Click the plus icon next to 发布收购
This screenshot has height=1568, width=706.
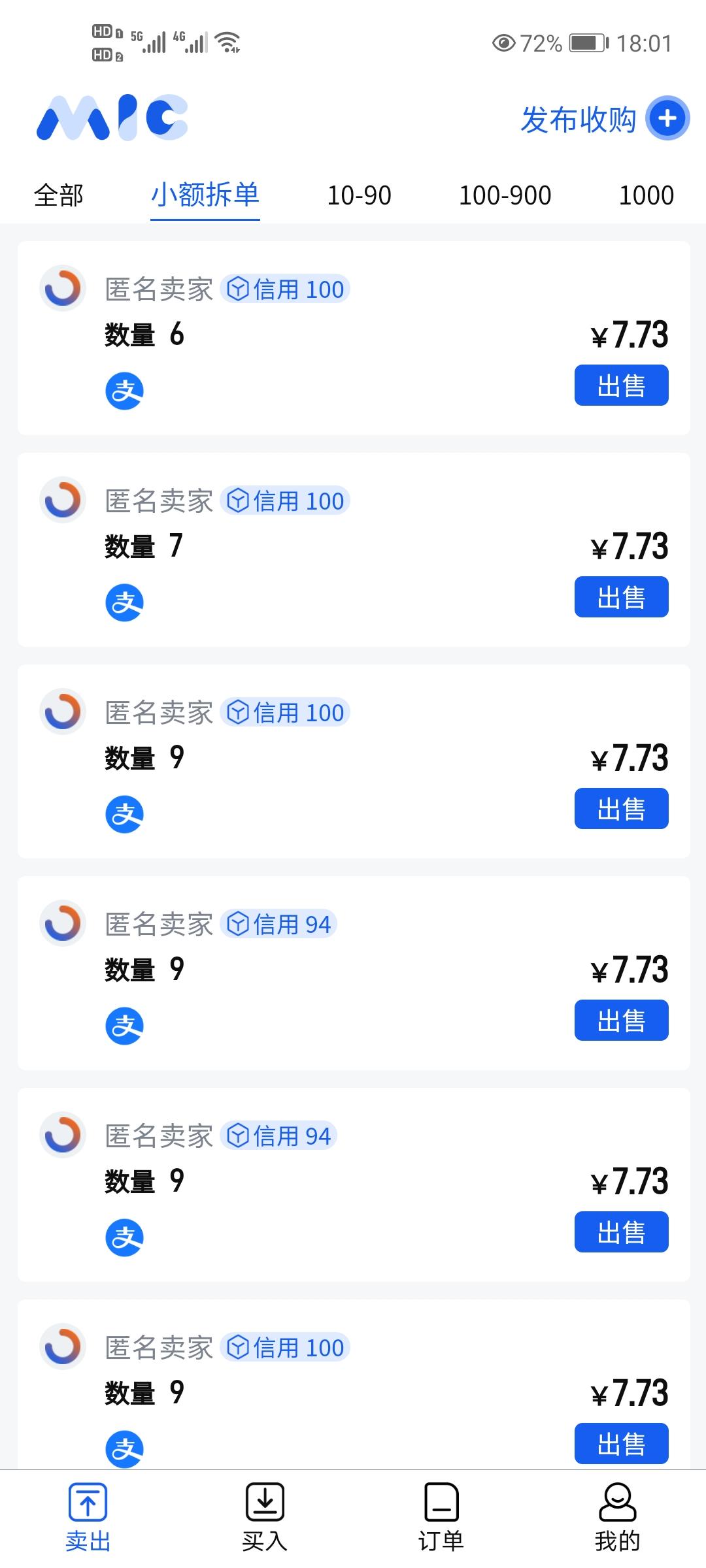666,120
